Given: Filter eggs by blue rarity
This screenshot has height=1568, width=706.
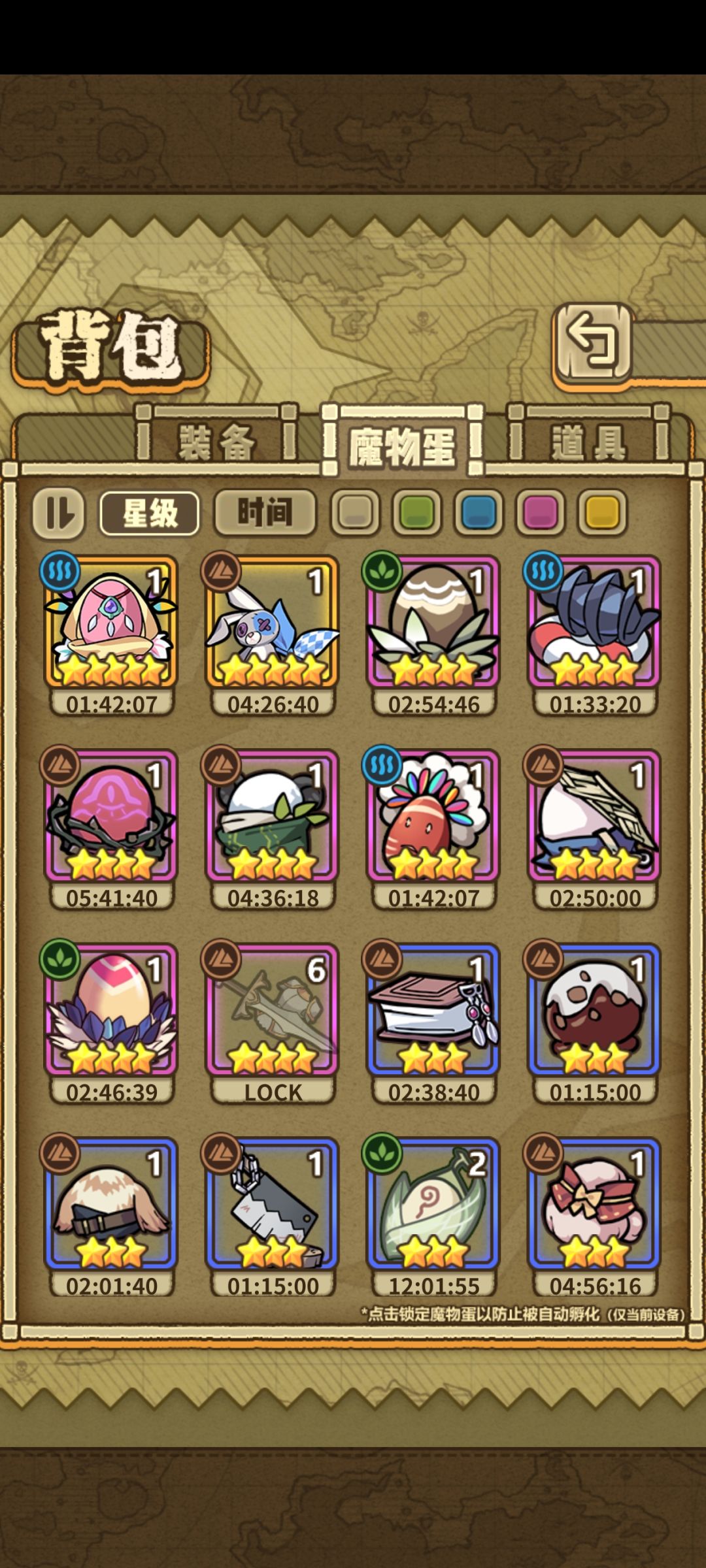Looking at the screenshot, I should 479,512.
